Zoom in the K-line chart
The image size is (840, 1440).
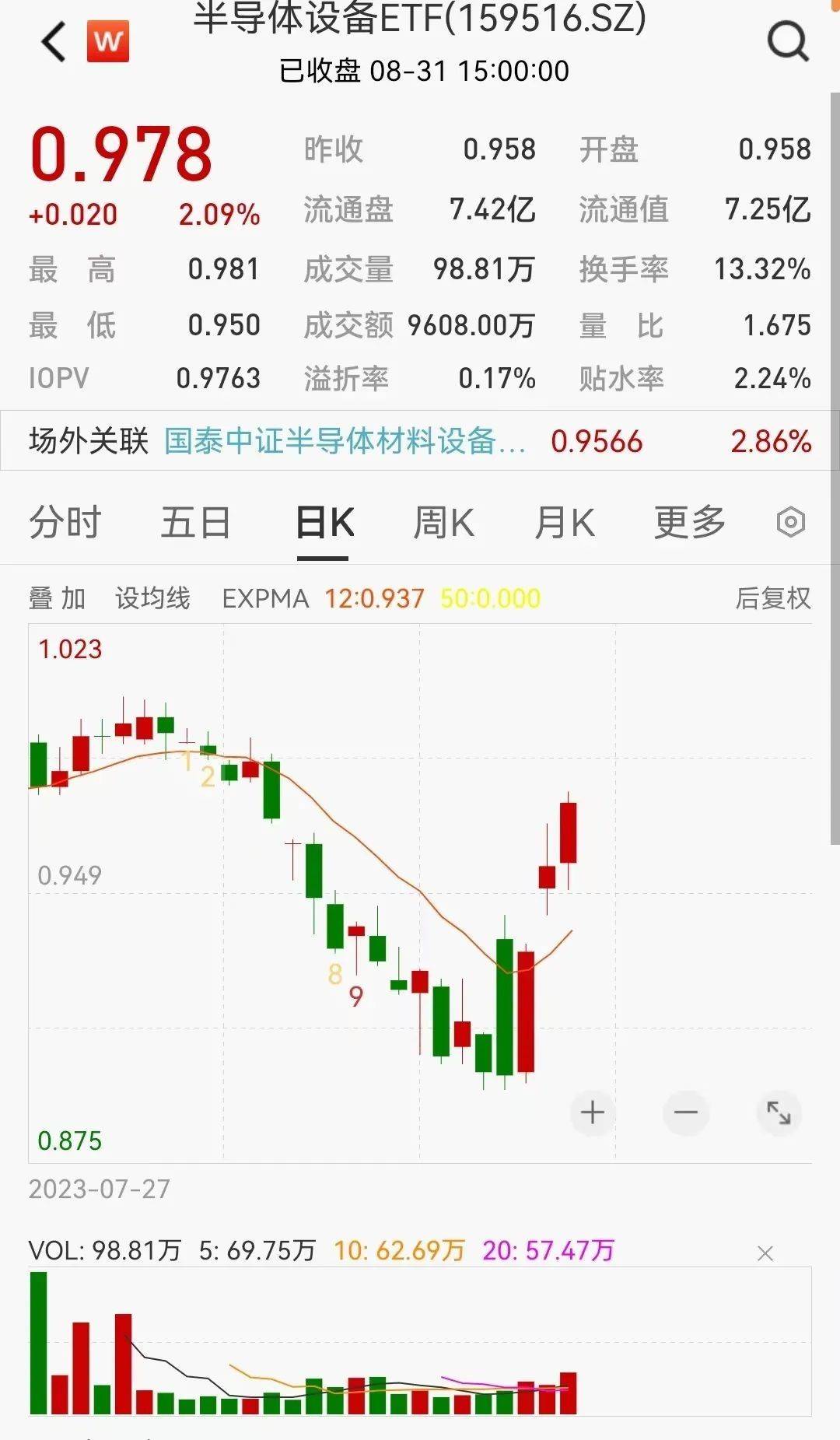[593, 1112]
